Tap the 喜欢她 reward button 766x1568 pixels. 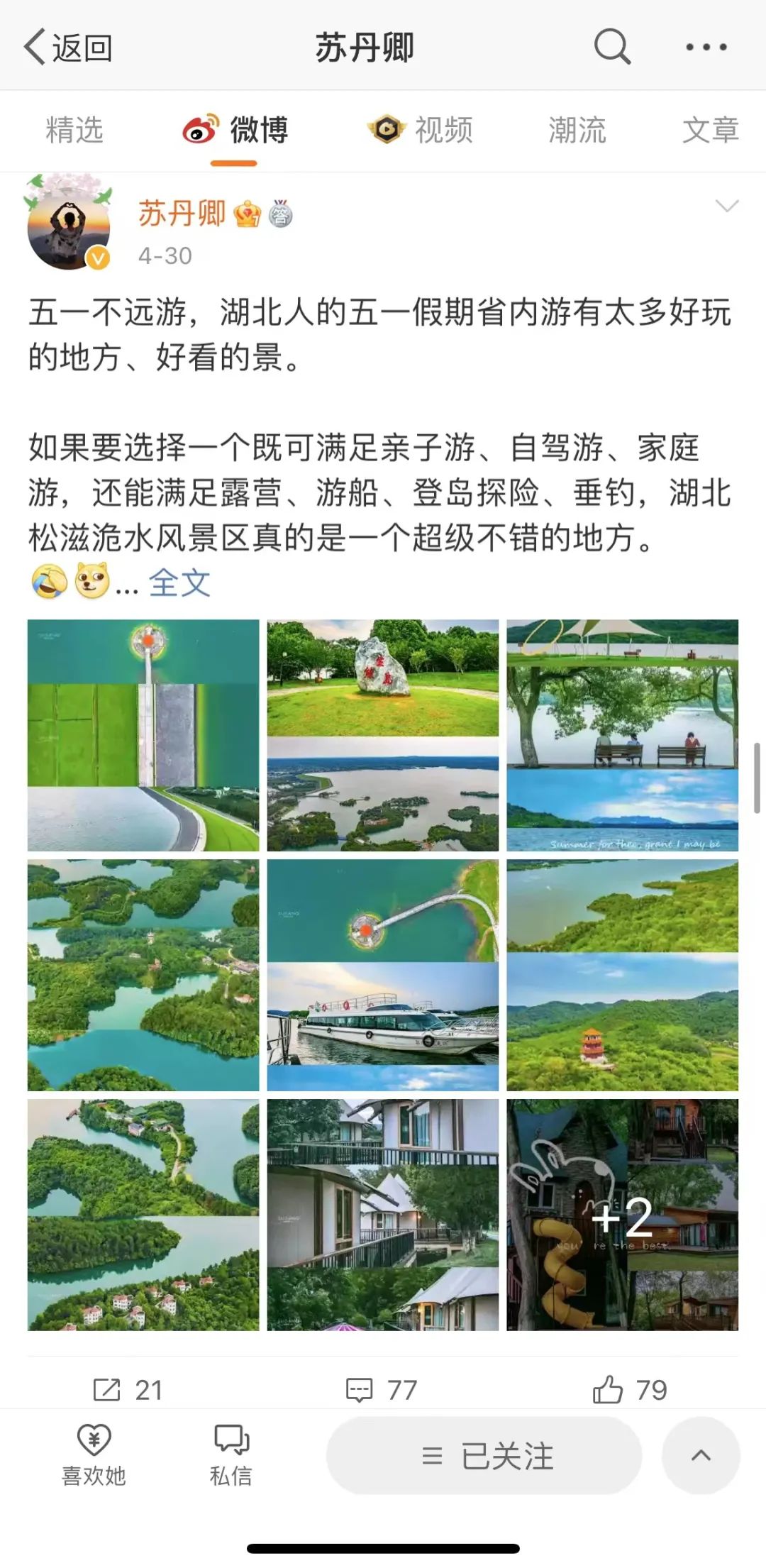pyautogui.click(x=94, y=1456)
